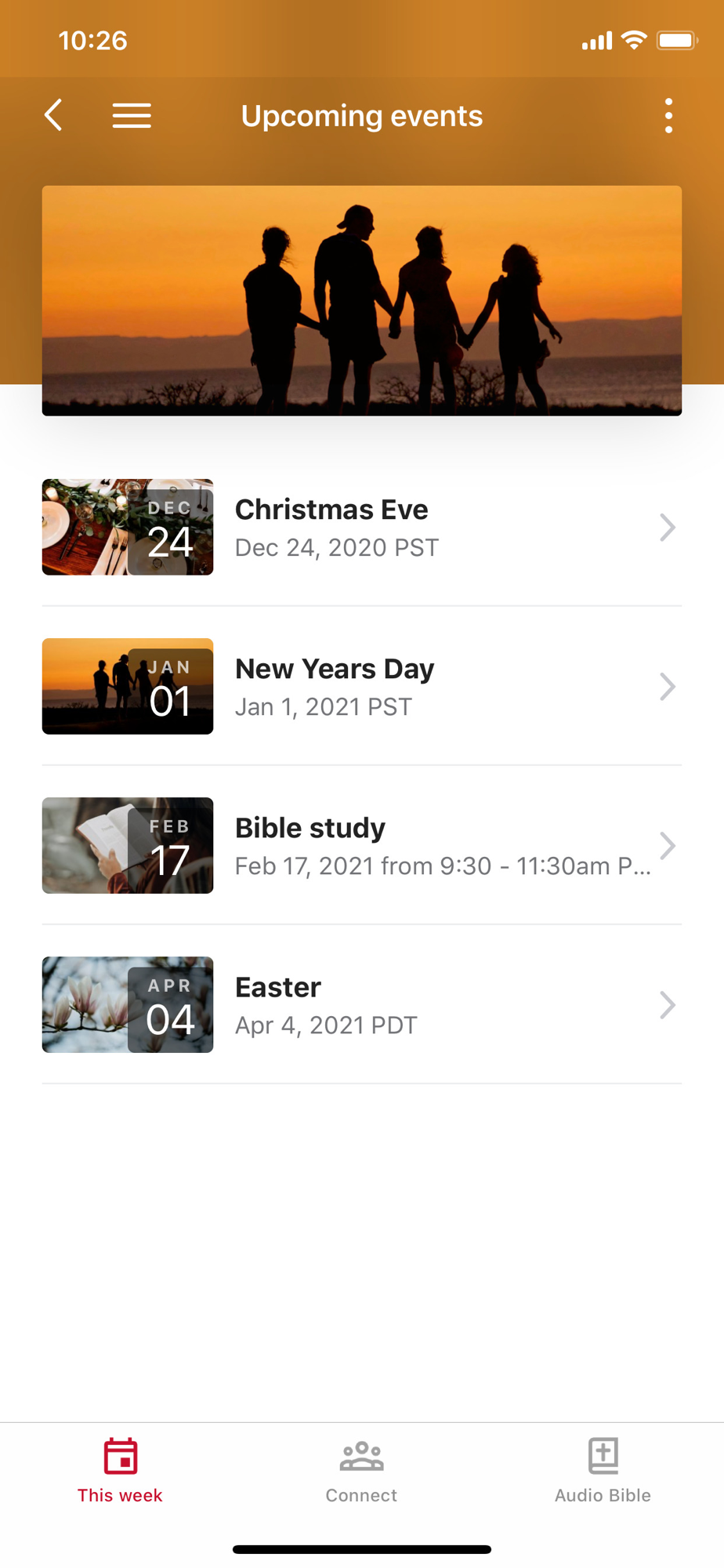Open the Christmas Eve event

click(x=361, y=527)
